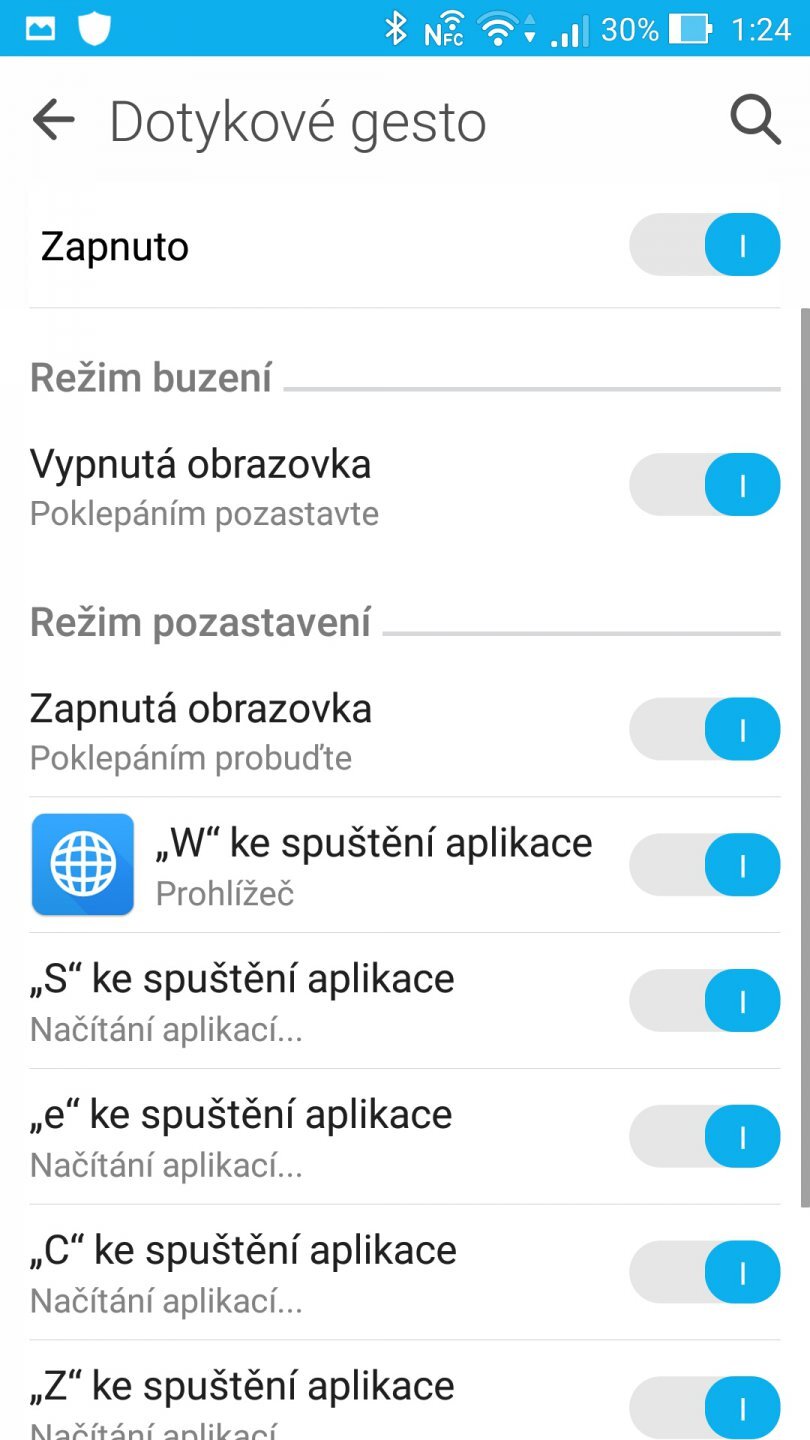Turn off the Vypnutá obrazovka toggle
The height and width of the screenshot is (1440, 810).
[x=704, y=484]
